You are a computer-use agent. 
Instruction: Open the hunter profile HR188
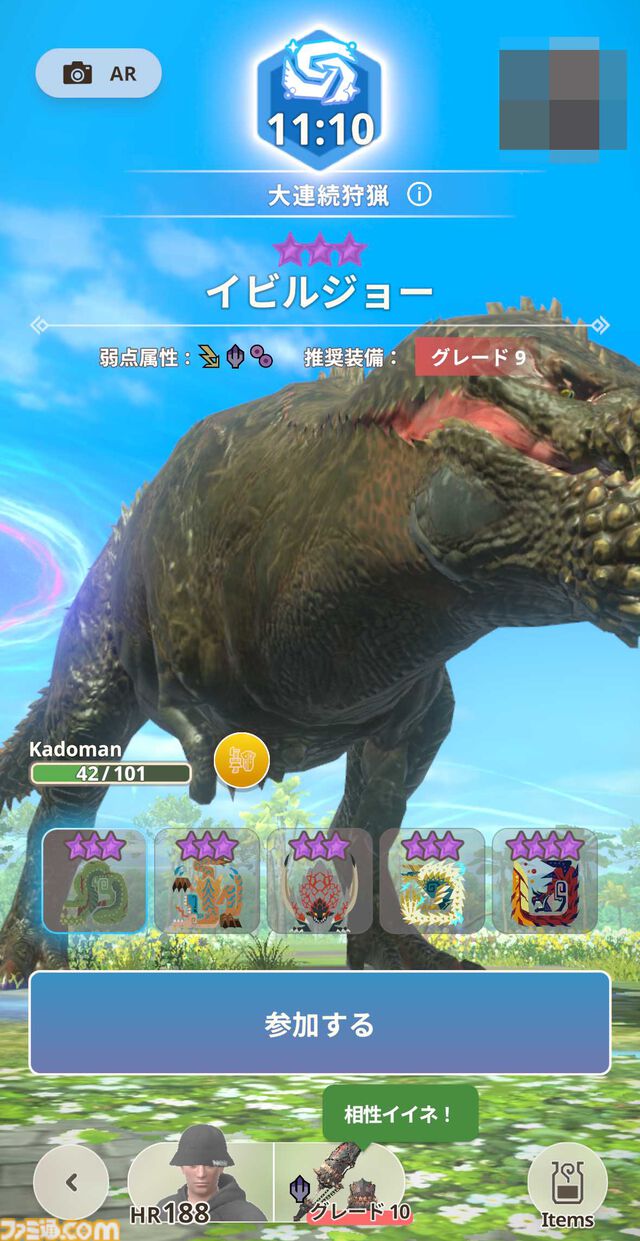200,1183
